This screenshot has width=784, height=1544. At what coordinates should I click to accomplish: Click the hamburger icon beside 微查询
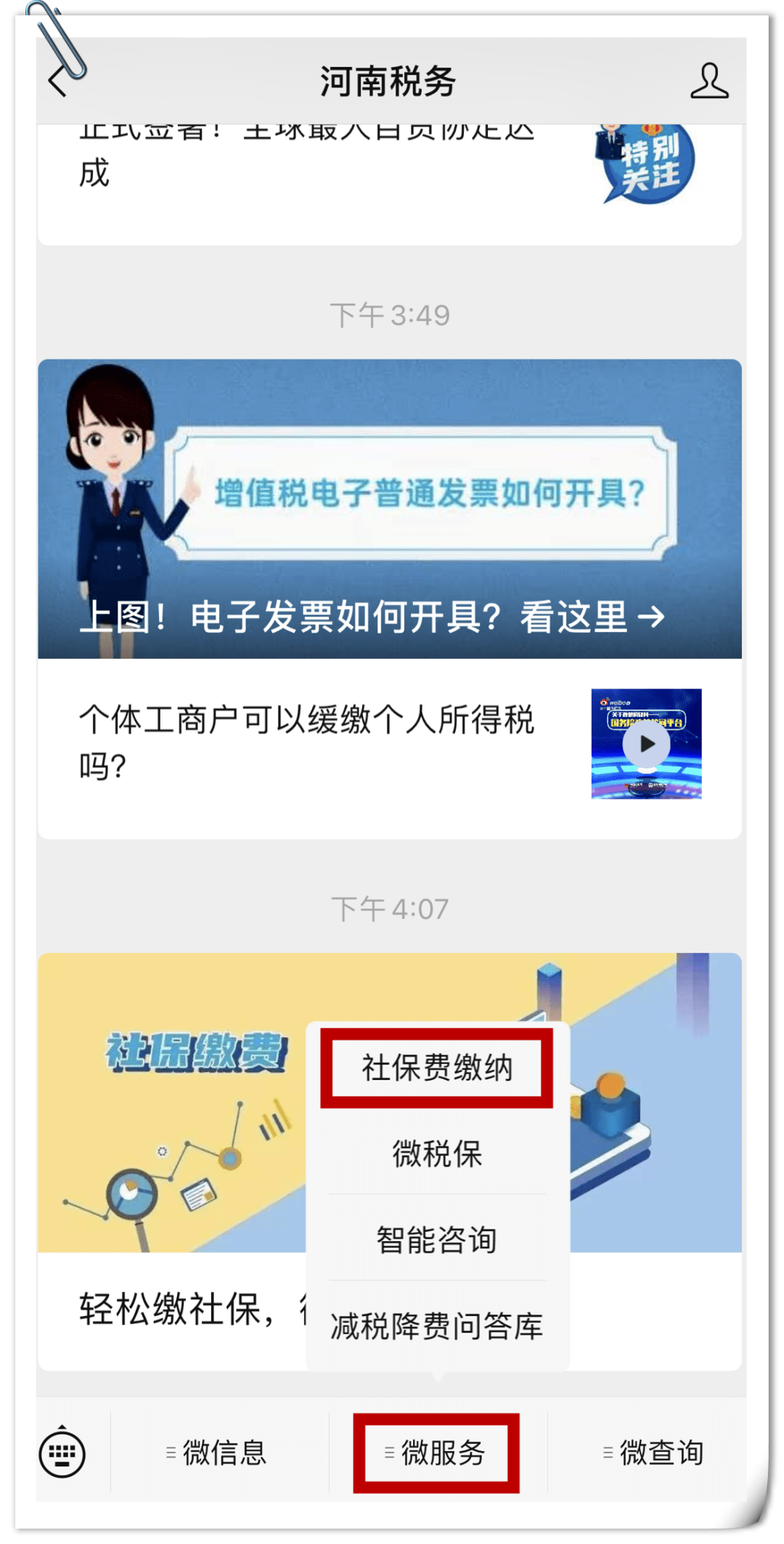tap(608, 1451)
